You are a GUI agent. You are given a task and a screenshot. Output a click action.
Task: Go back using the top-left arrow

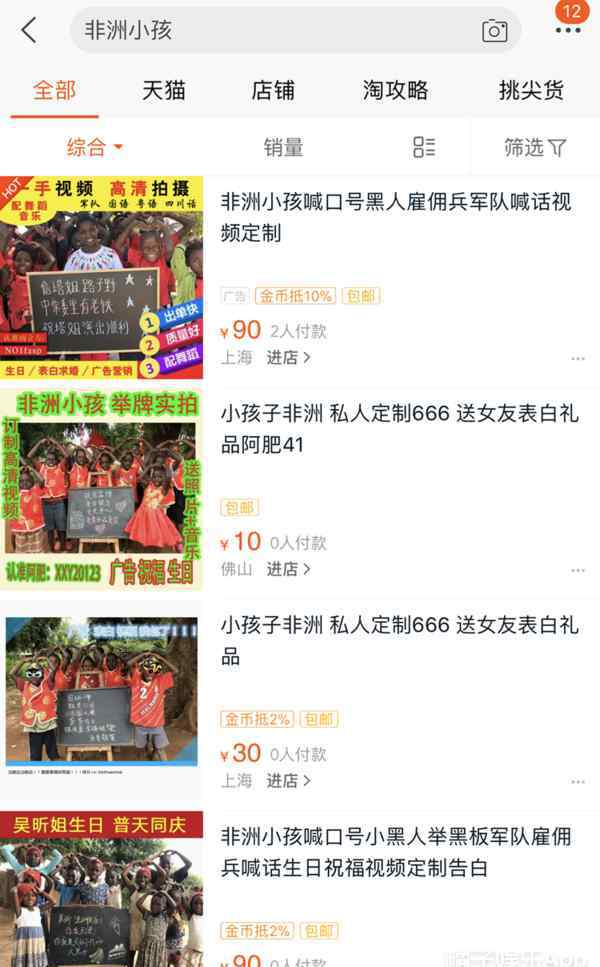(28, 31)
